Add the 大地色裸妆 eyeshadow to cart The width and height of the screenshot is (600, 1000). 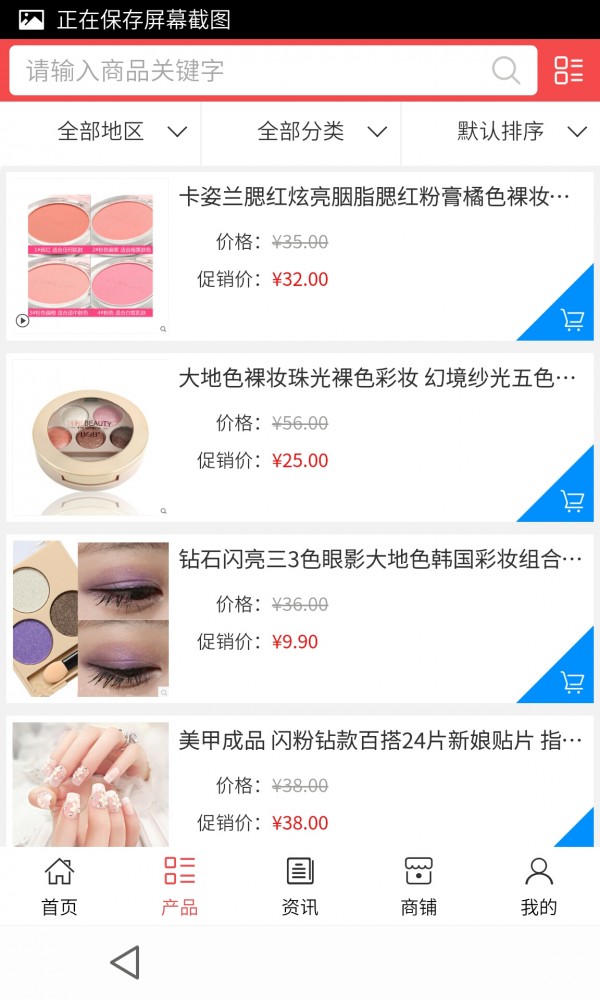[x=571, y=500]
